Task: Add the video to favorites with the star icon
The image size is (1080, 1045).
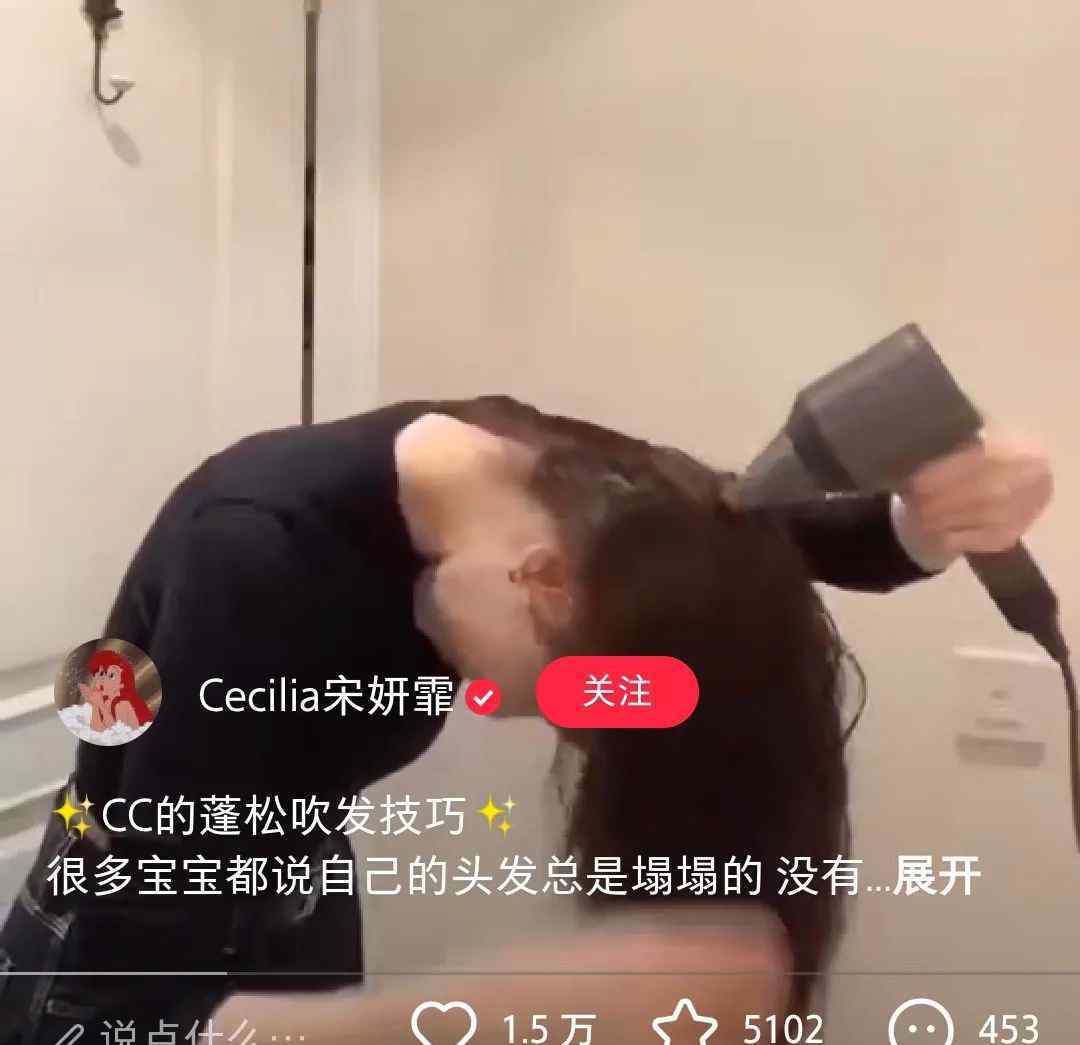Action: [x=686, y=1025]
